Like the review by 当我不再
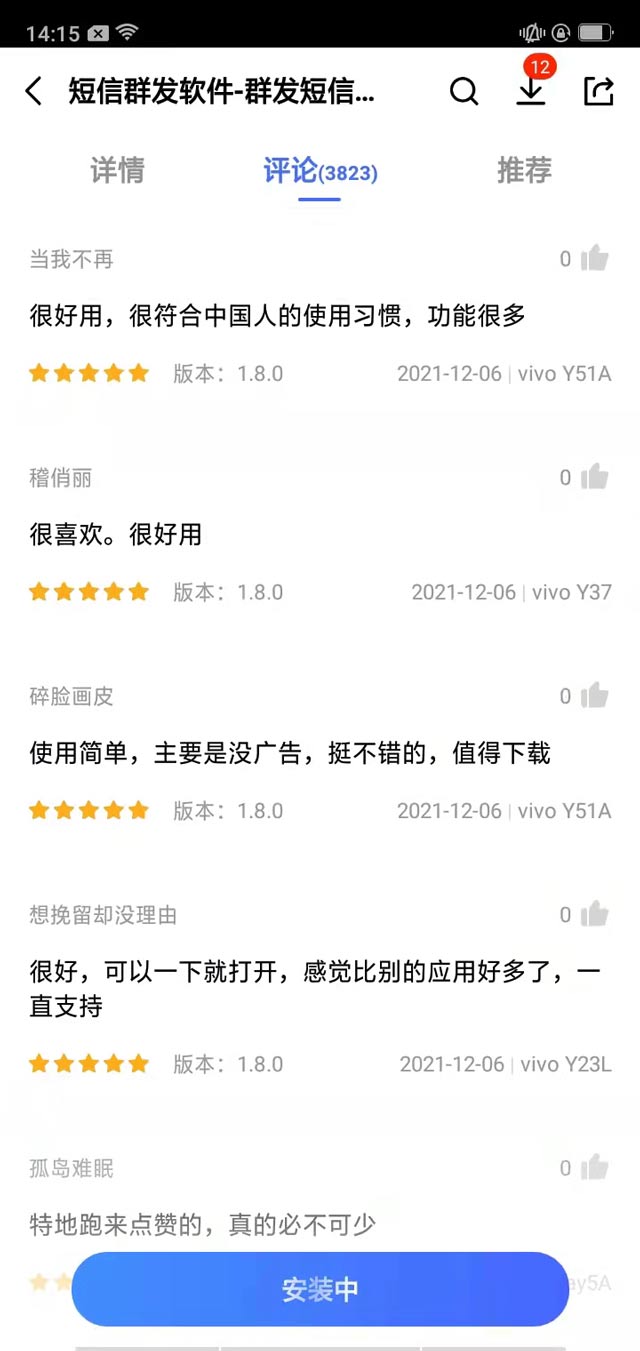 (594, 259)
